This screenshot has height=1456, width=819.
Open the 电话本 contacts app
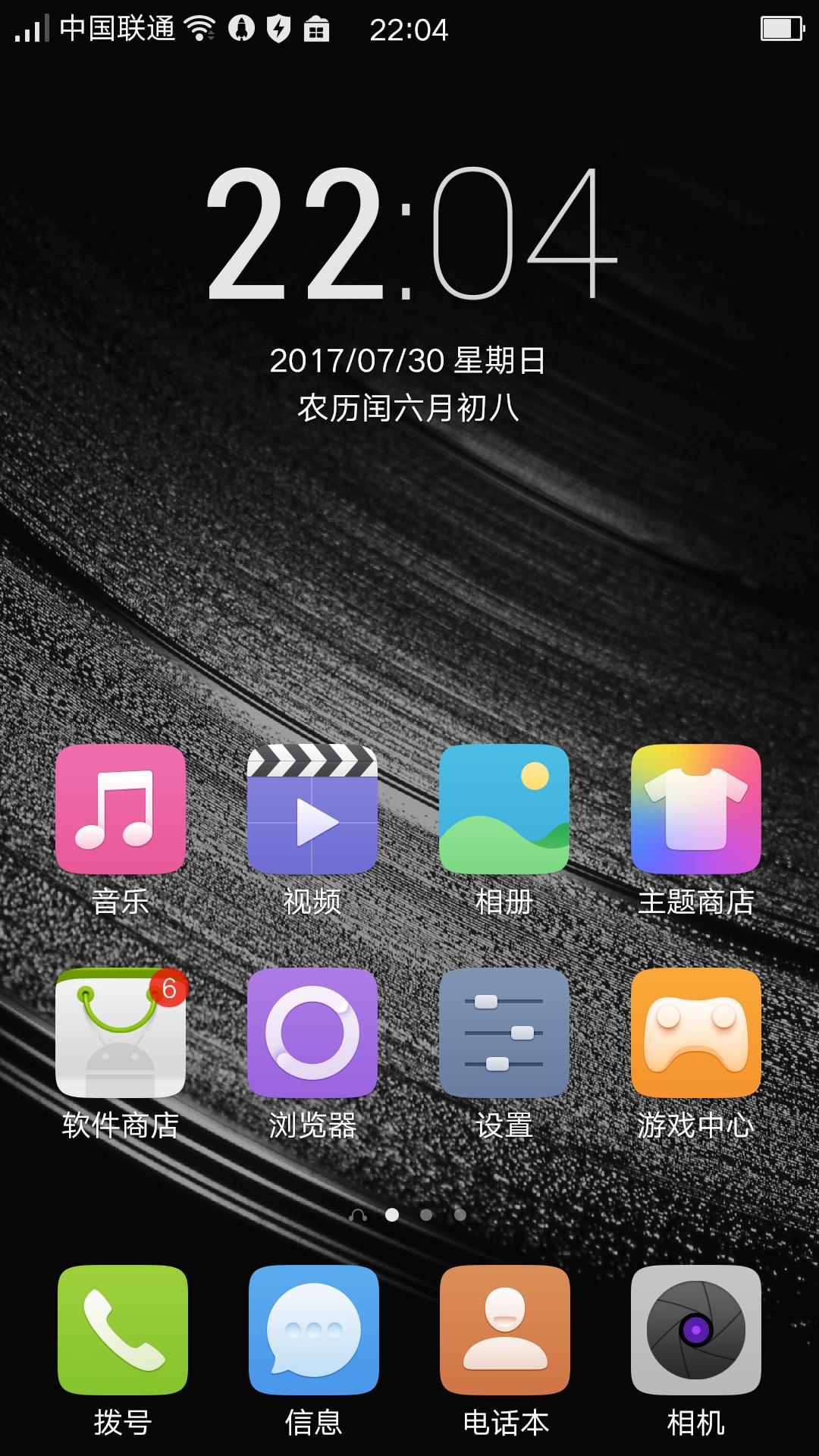(x=503, y=1330)
